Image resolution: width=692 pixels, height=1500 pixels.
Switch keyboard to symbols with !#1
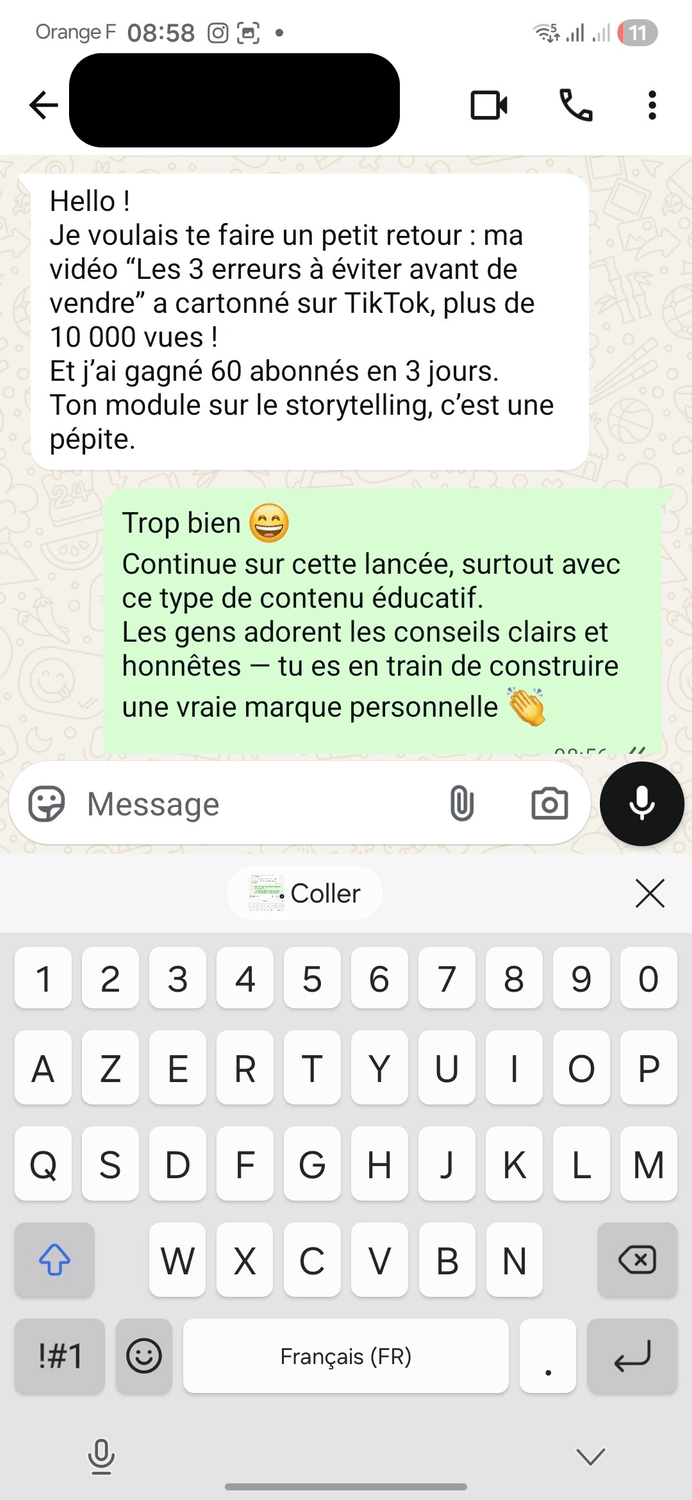coord(60,1356)
